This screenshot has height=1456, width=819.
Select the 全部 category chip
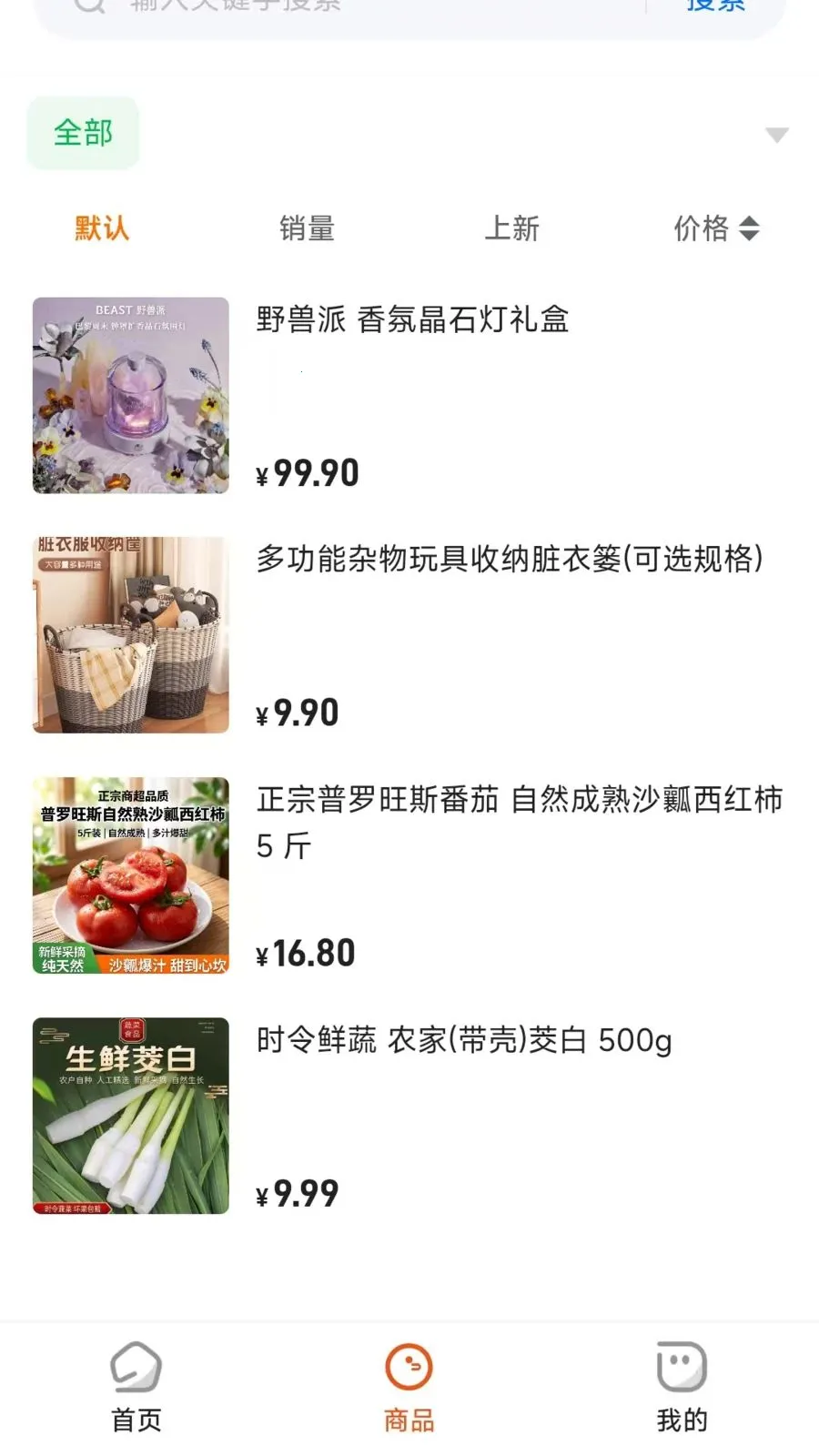[x=83, y=133]
